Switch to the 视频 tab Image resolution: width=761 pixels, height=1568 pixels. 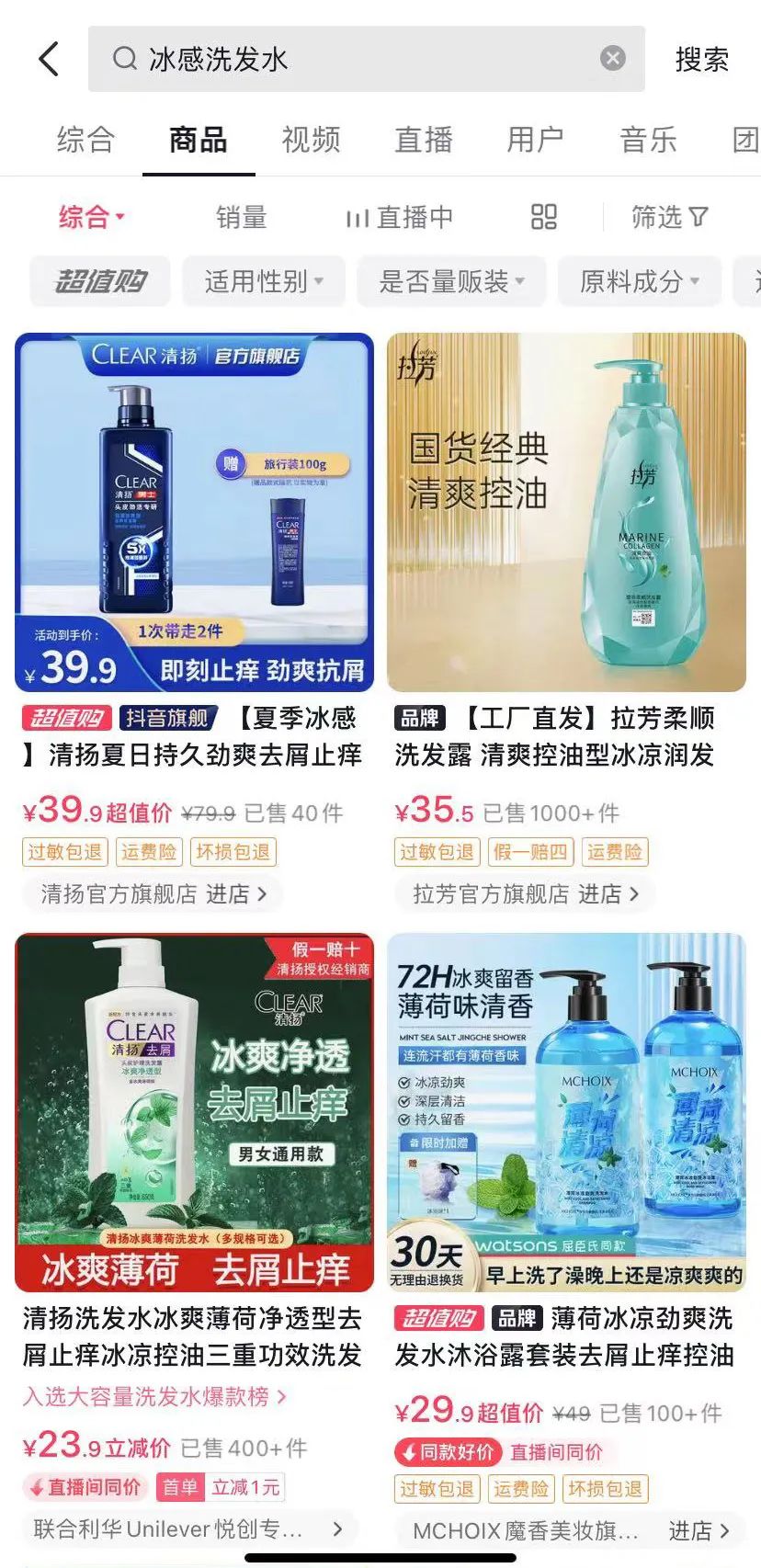[x=311, y=140]
